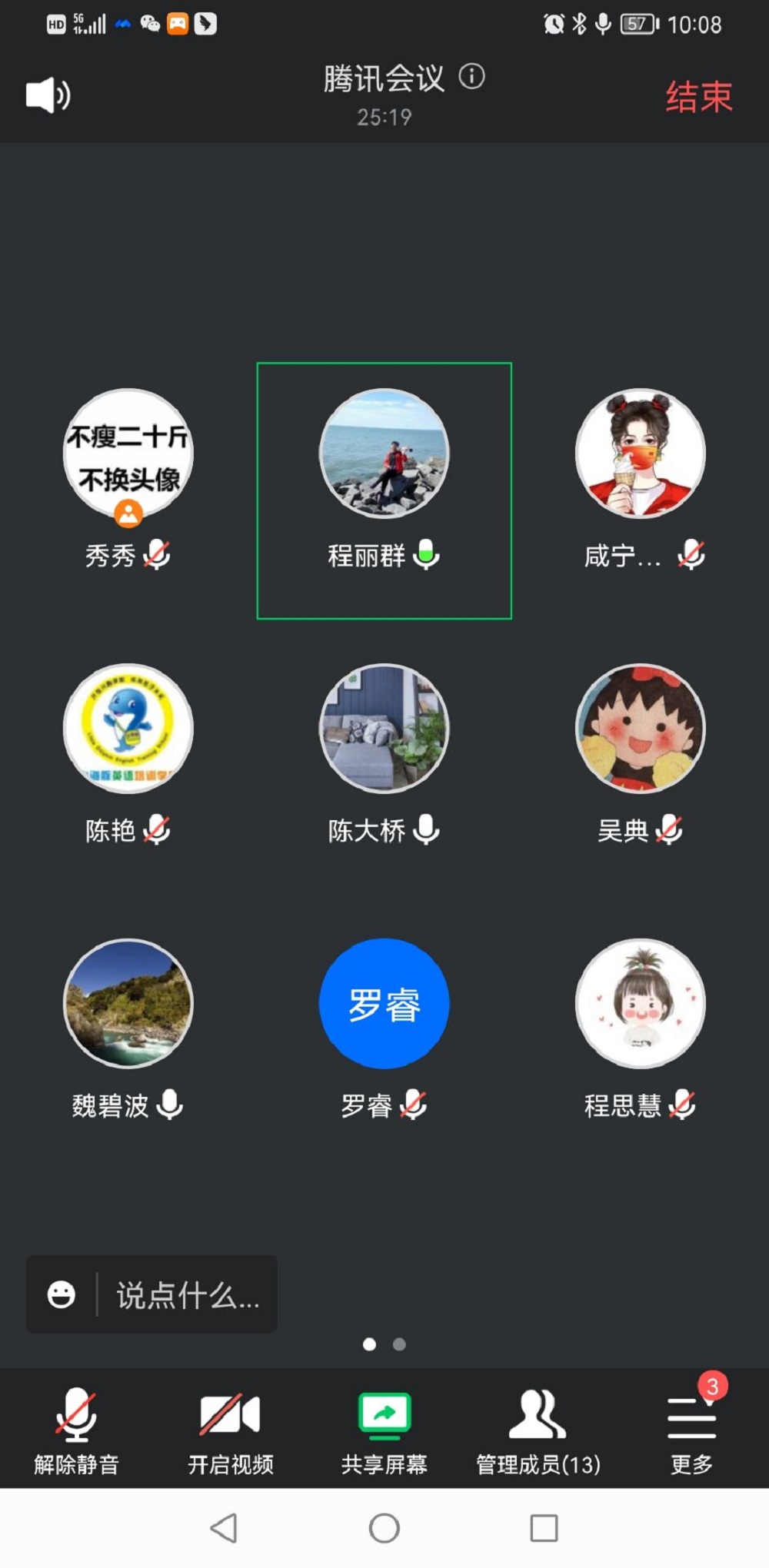Select participant 吴典
Screen dimensions: 769x1568
(640, 729)
